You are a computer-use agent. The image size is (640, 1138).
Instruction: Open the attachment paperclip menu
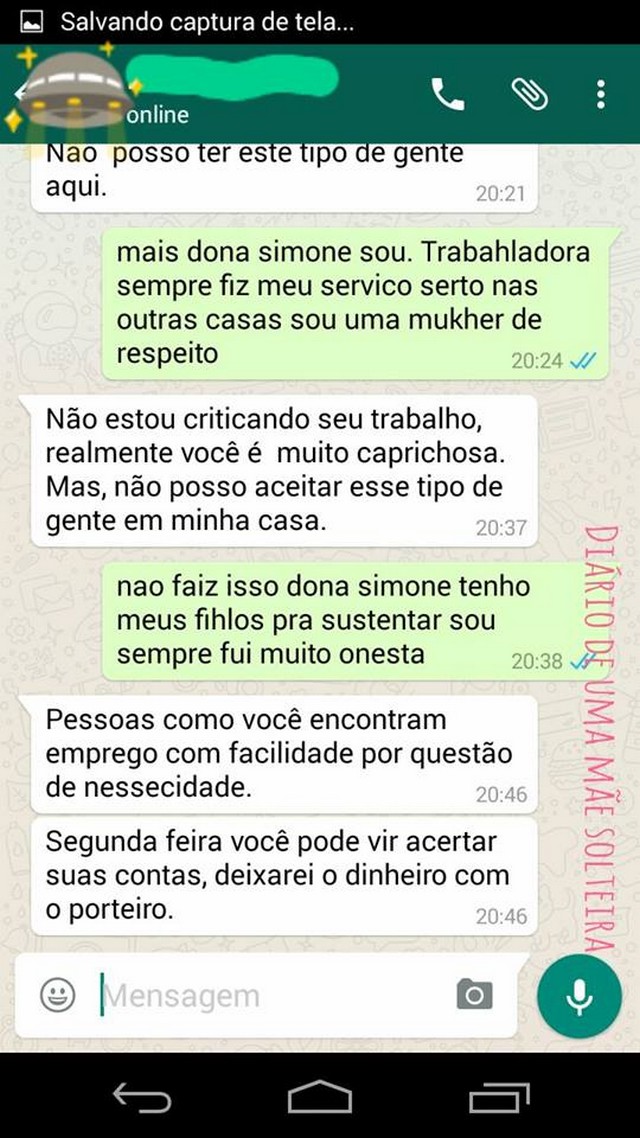[529, 94]
